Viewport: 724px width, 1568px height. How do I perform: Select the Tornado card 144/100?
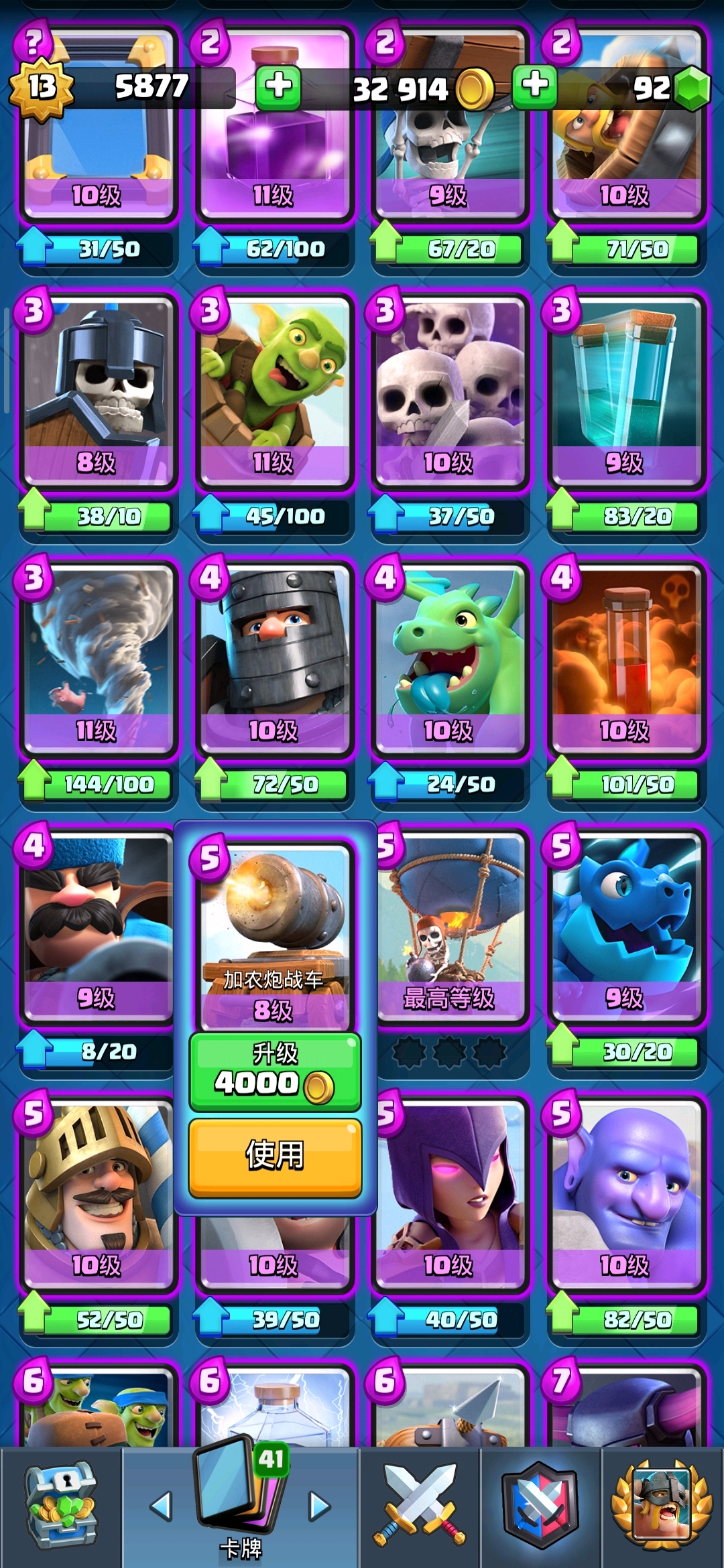tap(98, 660)
